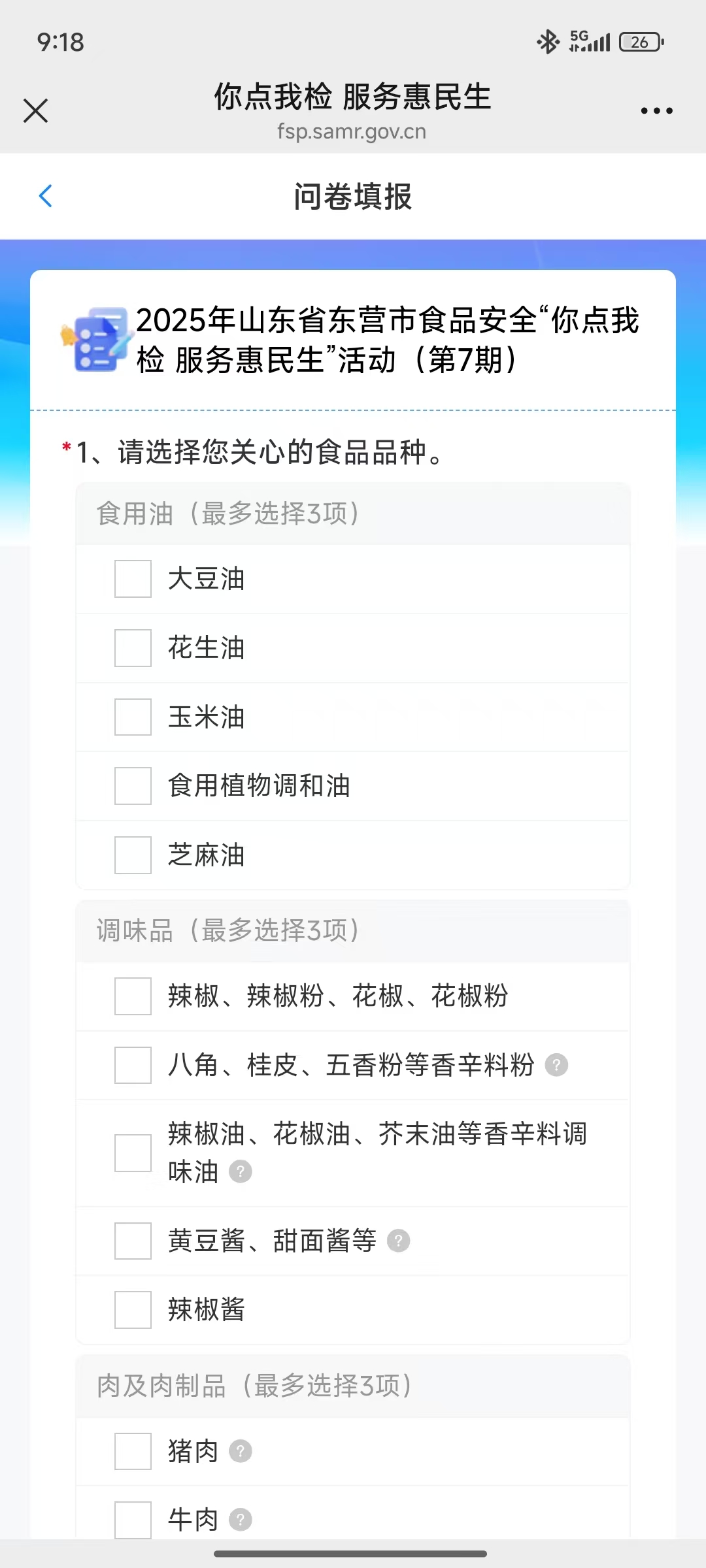This screenshot has height=1568, width=706.
Task: Show help for 八角、桂皮、五香粉等香辛料粉
Action: (x=556, y=1065)
